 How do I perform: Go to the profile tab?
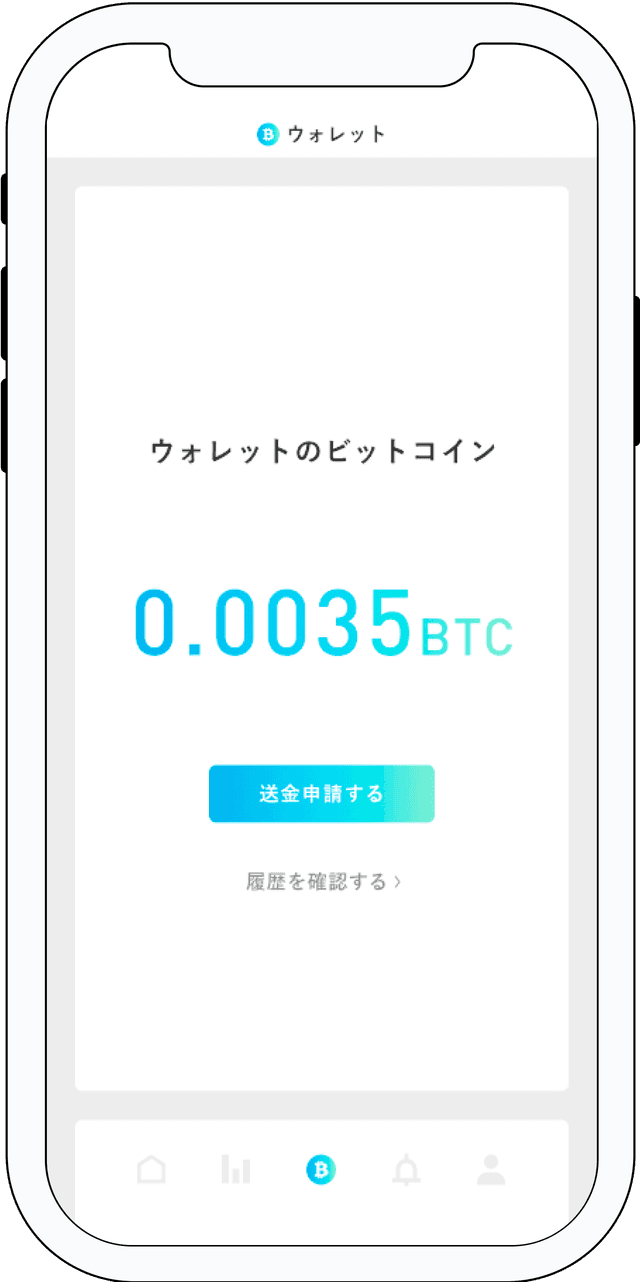(490, 1169)
